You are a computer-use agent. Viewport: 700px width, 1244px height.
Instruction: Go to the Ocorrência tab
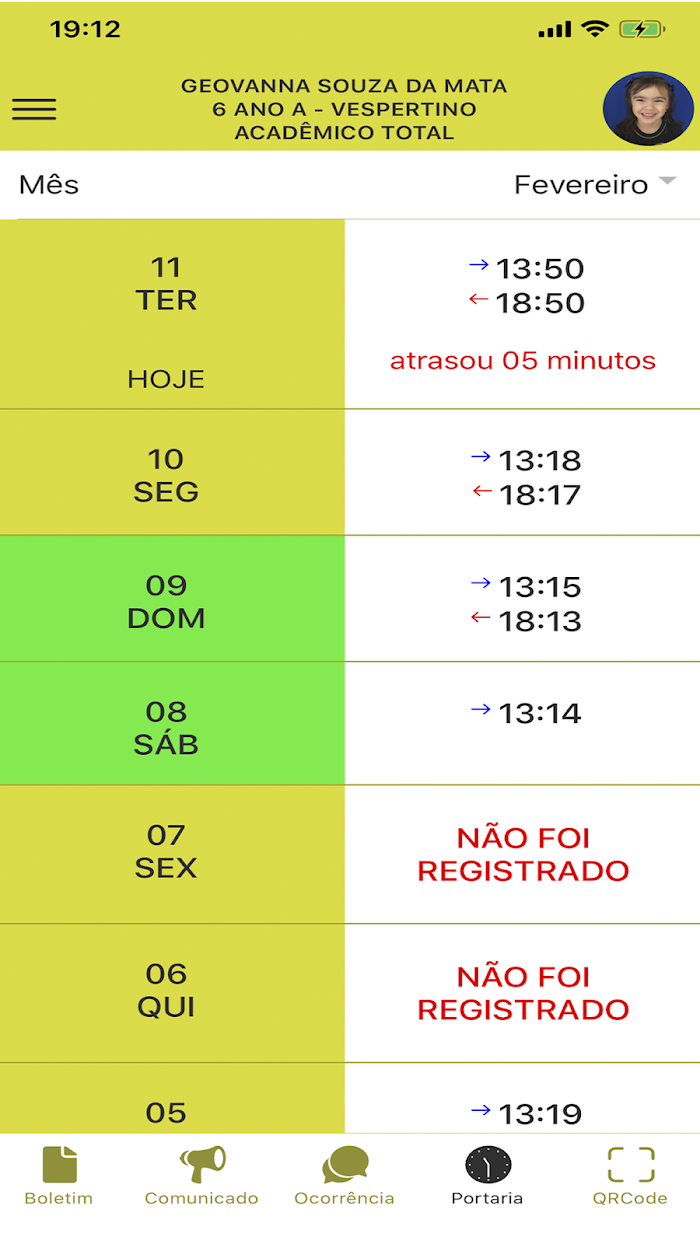345,1176
